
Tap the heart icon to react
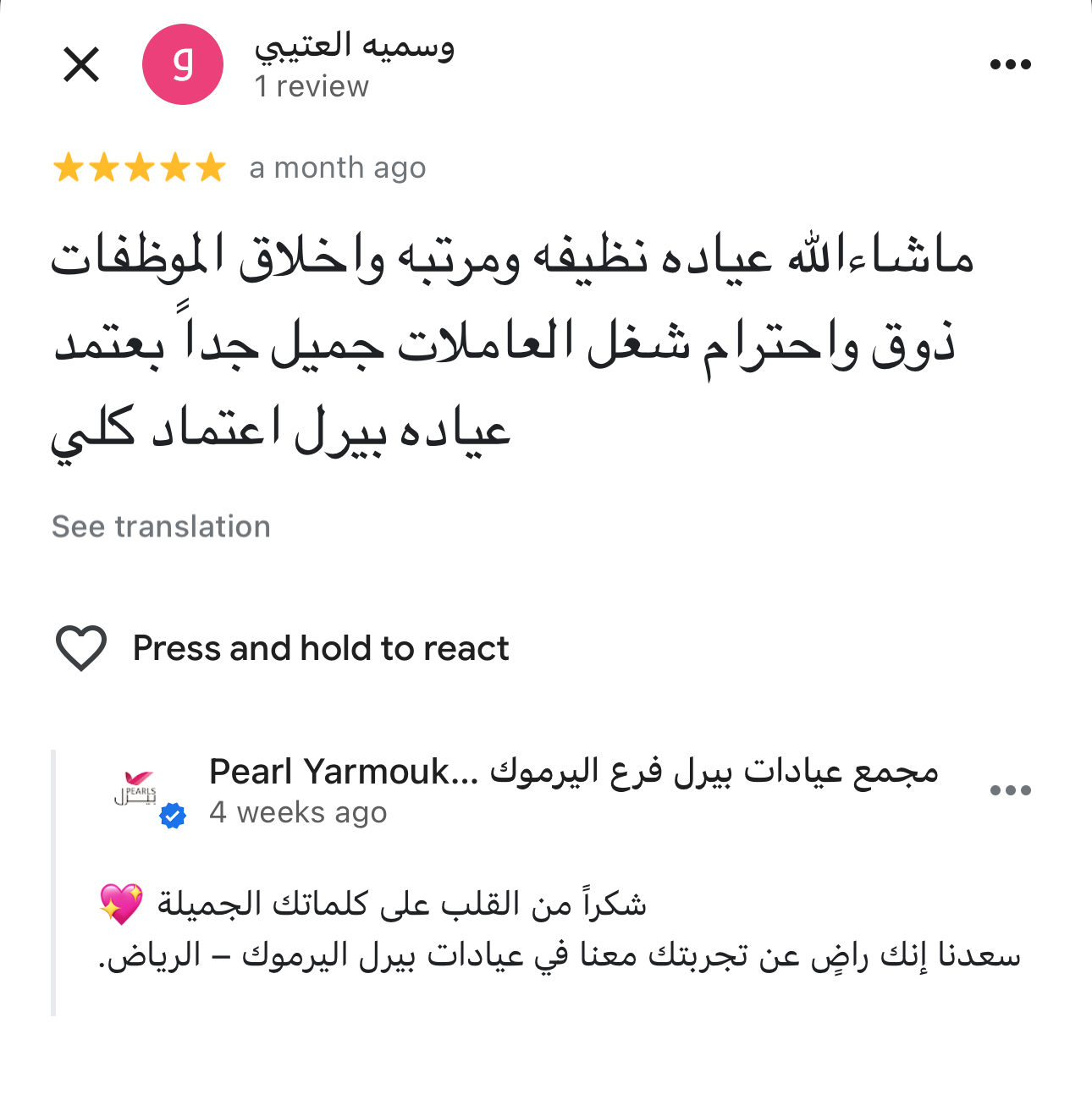pyautogui.click(x=81, y=648)
